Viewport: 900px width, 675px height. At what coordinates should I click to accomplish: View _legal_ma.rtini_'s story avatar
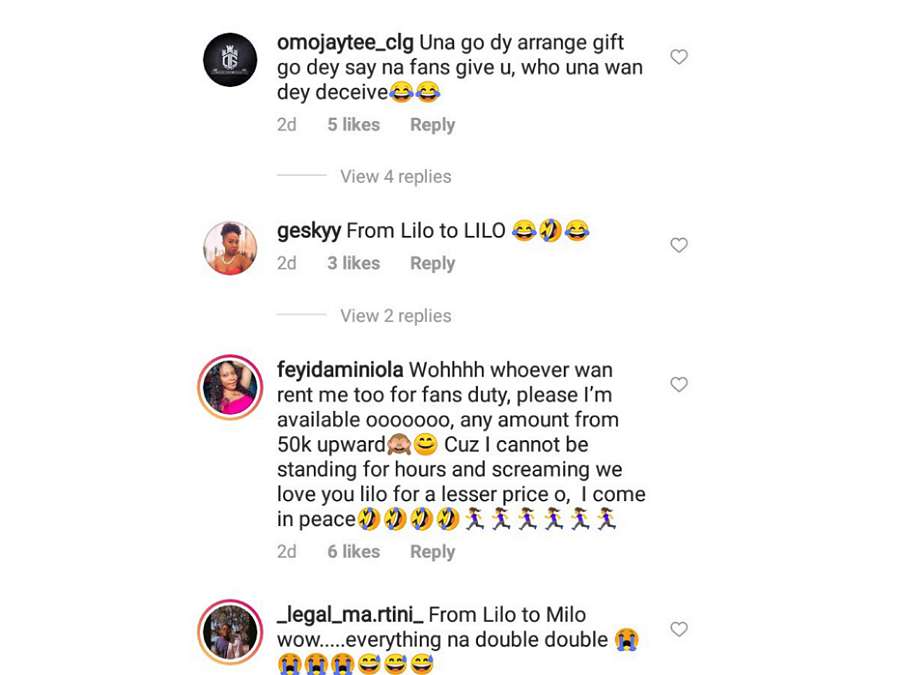click(230, 632)
